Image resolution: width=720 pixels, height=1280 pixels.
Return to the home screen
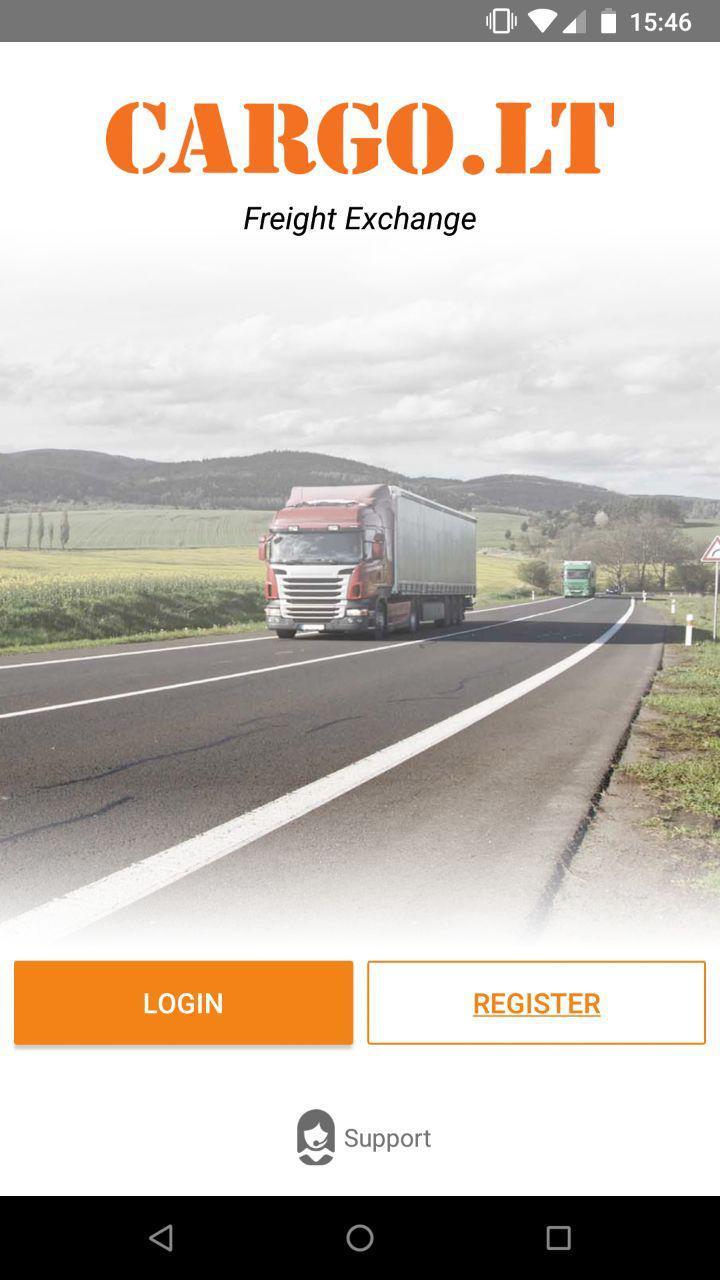point(360,1238)
